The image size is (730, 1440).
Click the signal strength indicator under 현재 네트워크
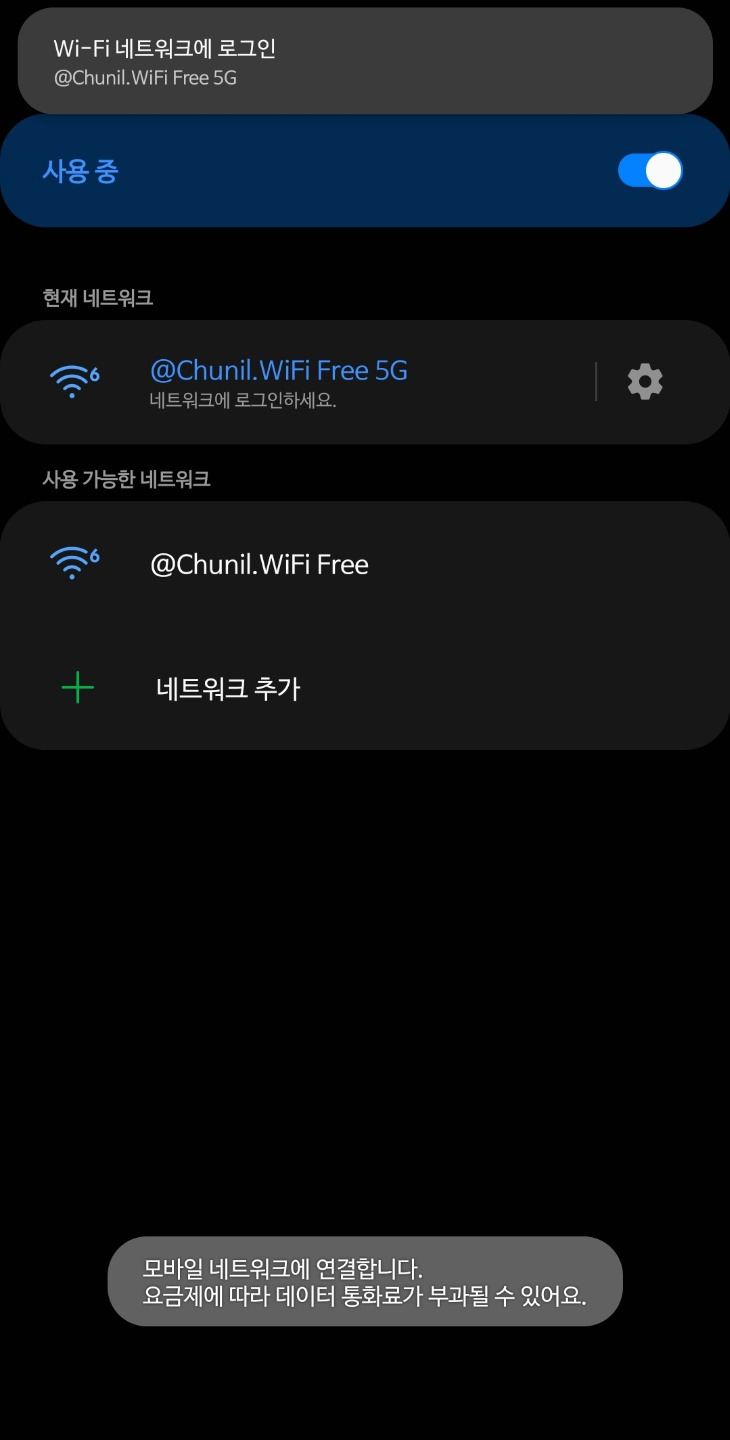coord(71,380)
